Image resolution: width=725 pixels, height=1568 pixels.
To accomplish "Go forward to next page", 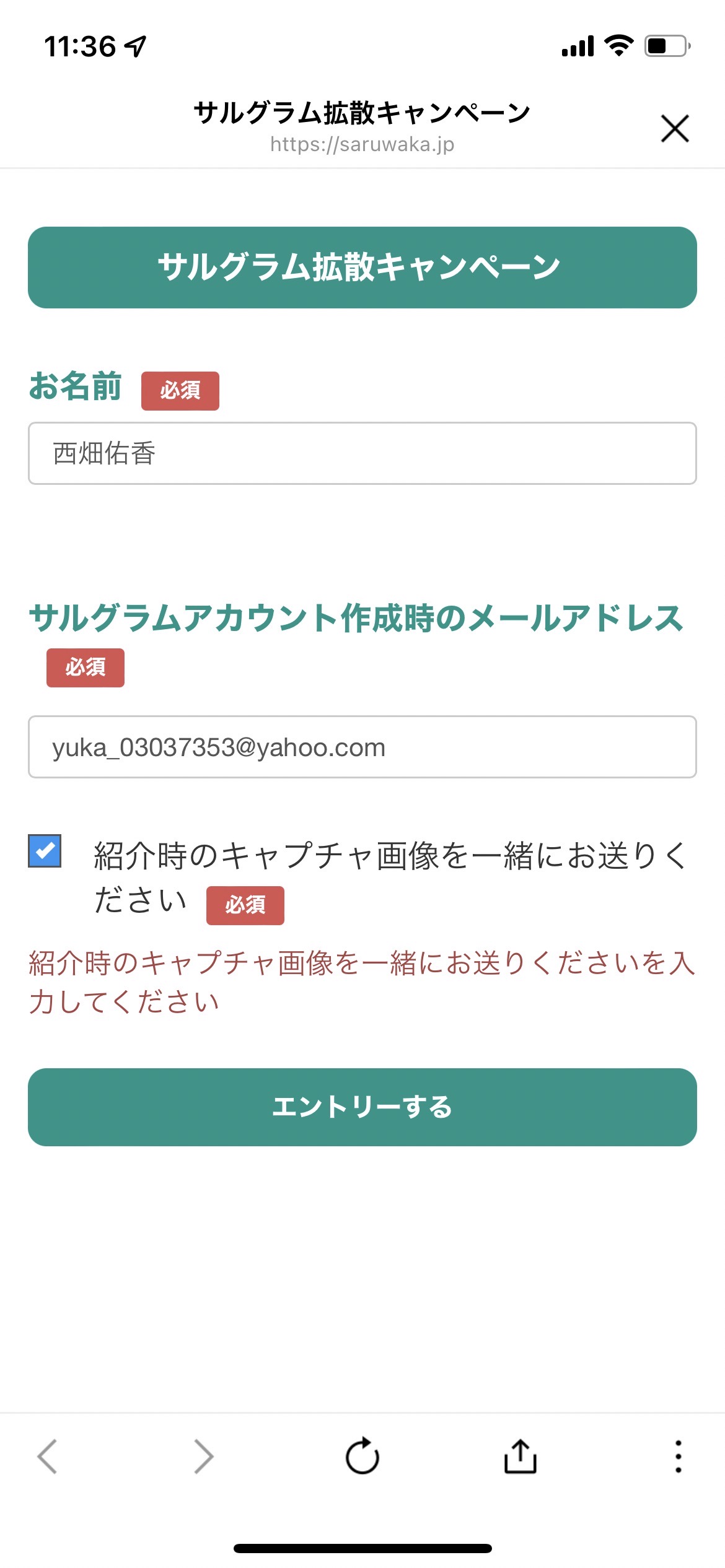I will coord(204,1457).
